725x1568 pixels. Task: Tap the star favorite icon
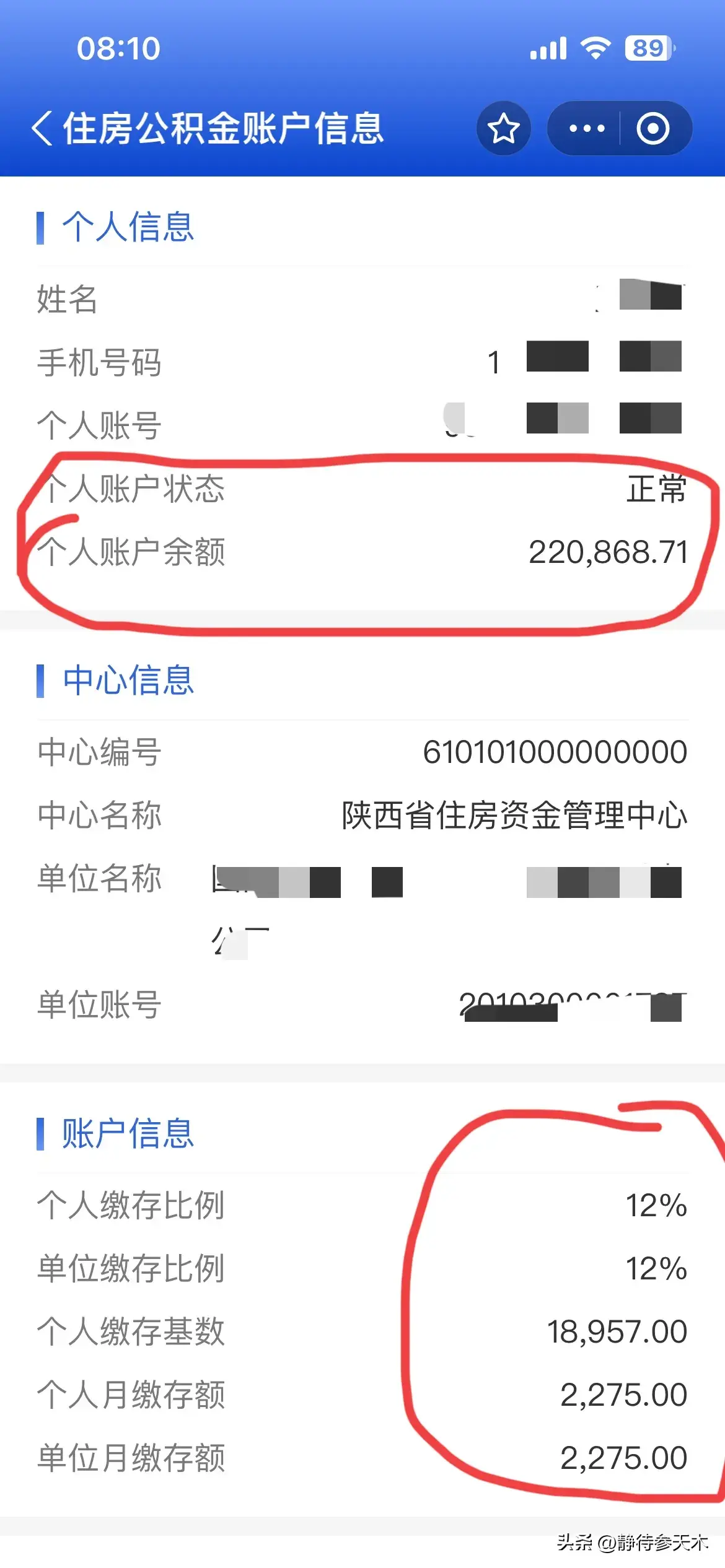(503, 128)
